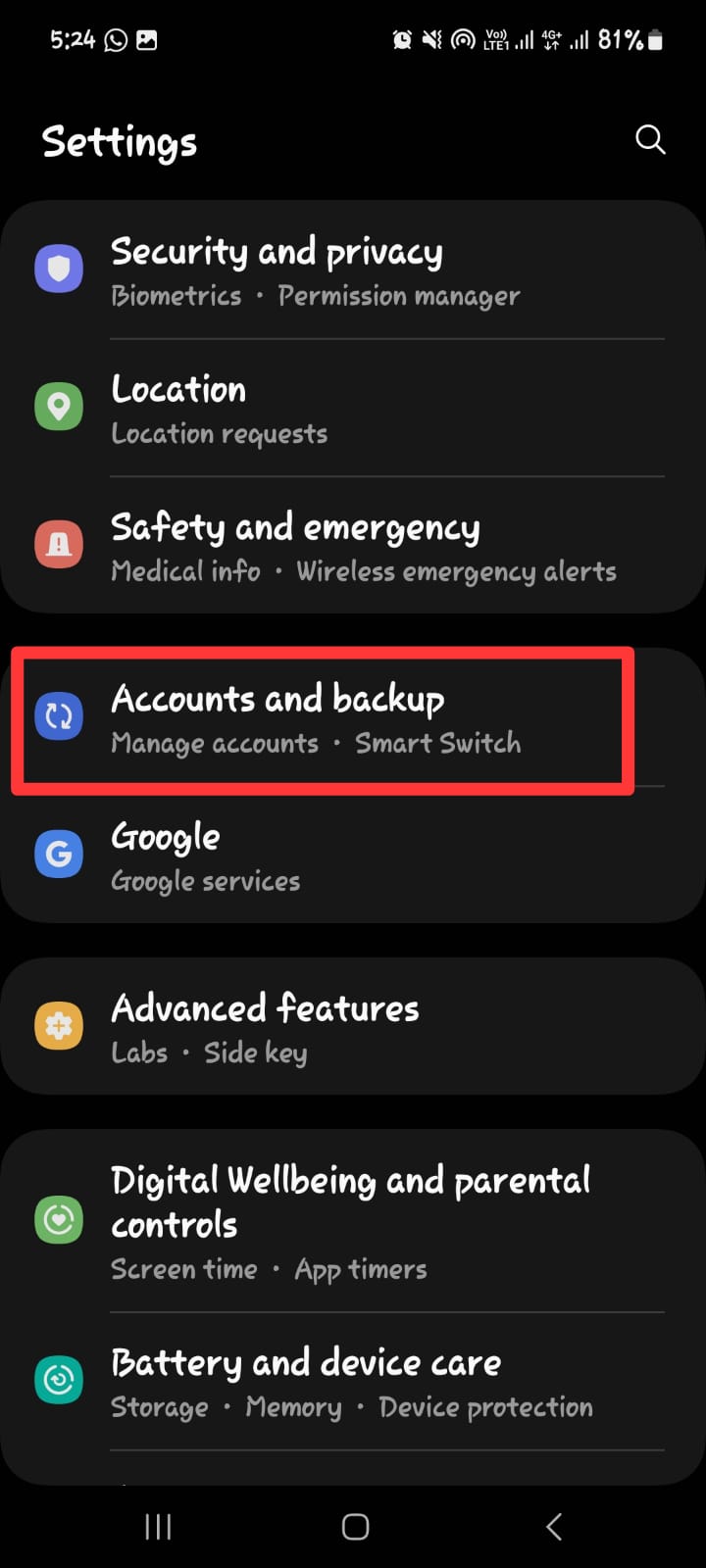The height and width of the screenshot is (1568, 706).
Task: Select Accounts and backup
Action: (353, 717)
